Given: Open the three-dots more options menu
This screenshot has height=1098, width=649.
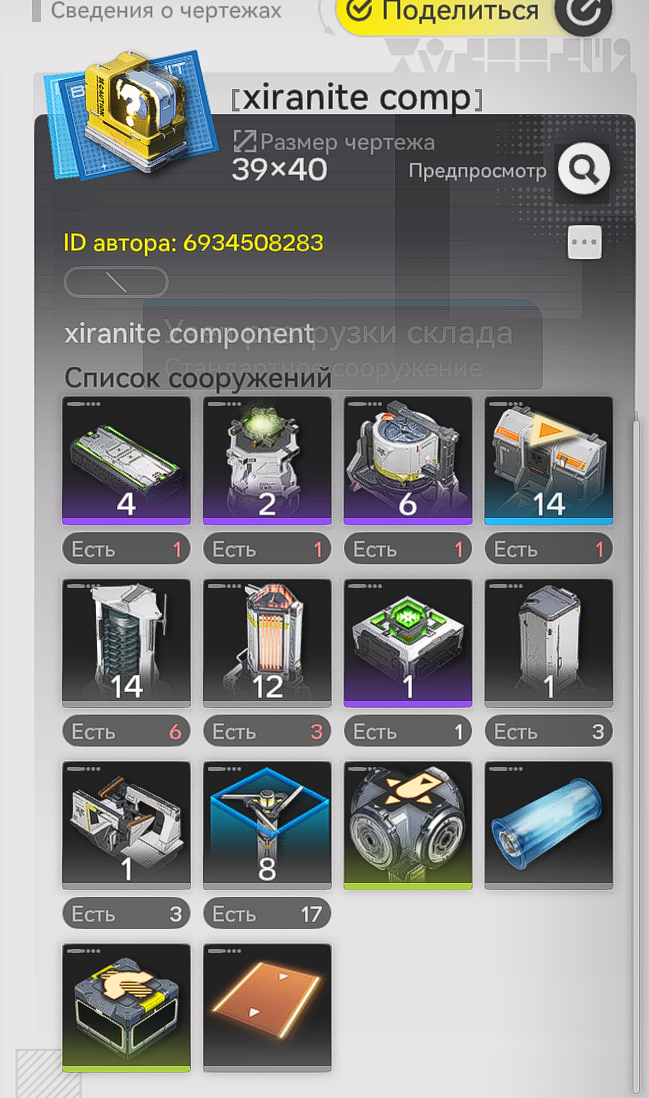Looking at the screenshot, I should (584, 242).
